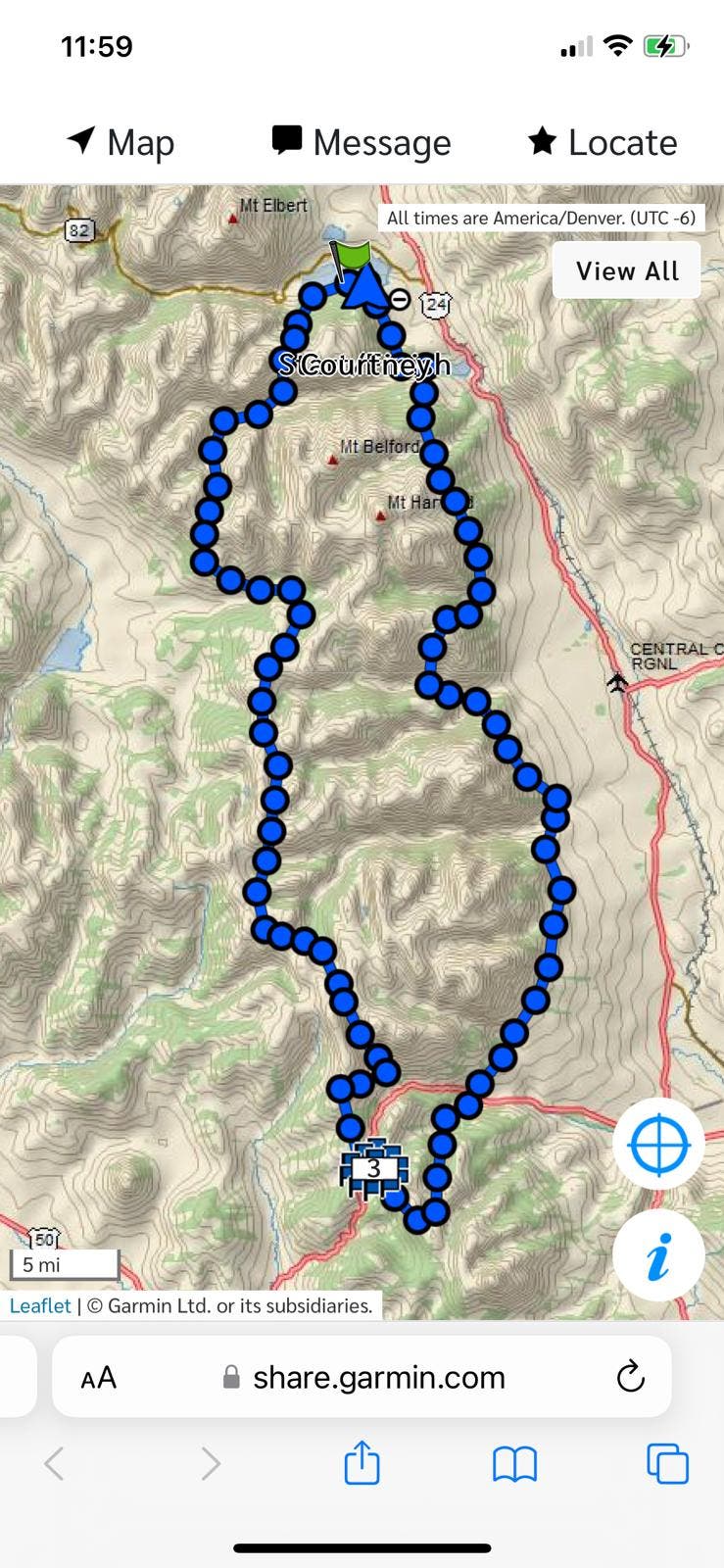The width and height of the screenshot is (724, 1568).
Task: Switch to the Map tab
Action: pos(121,143)
